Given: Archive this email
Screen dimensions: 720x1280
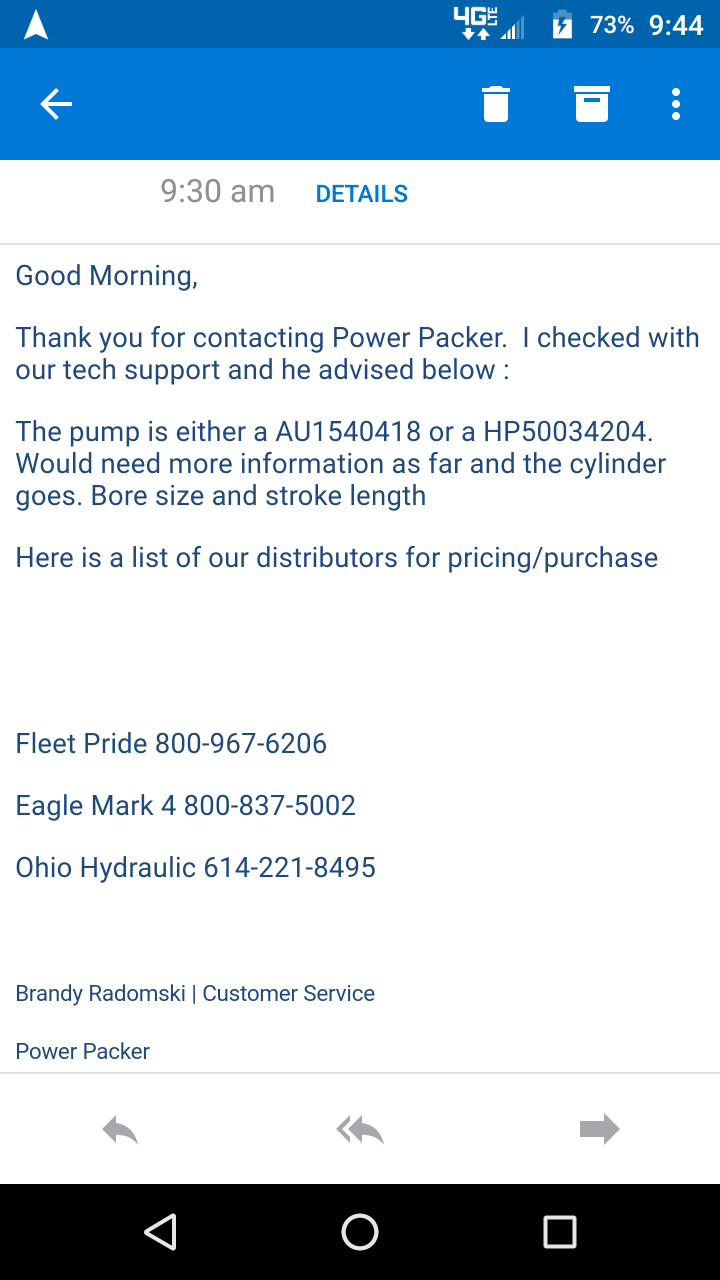Looking at the screenshot, I should coord(592,104).
